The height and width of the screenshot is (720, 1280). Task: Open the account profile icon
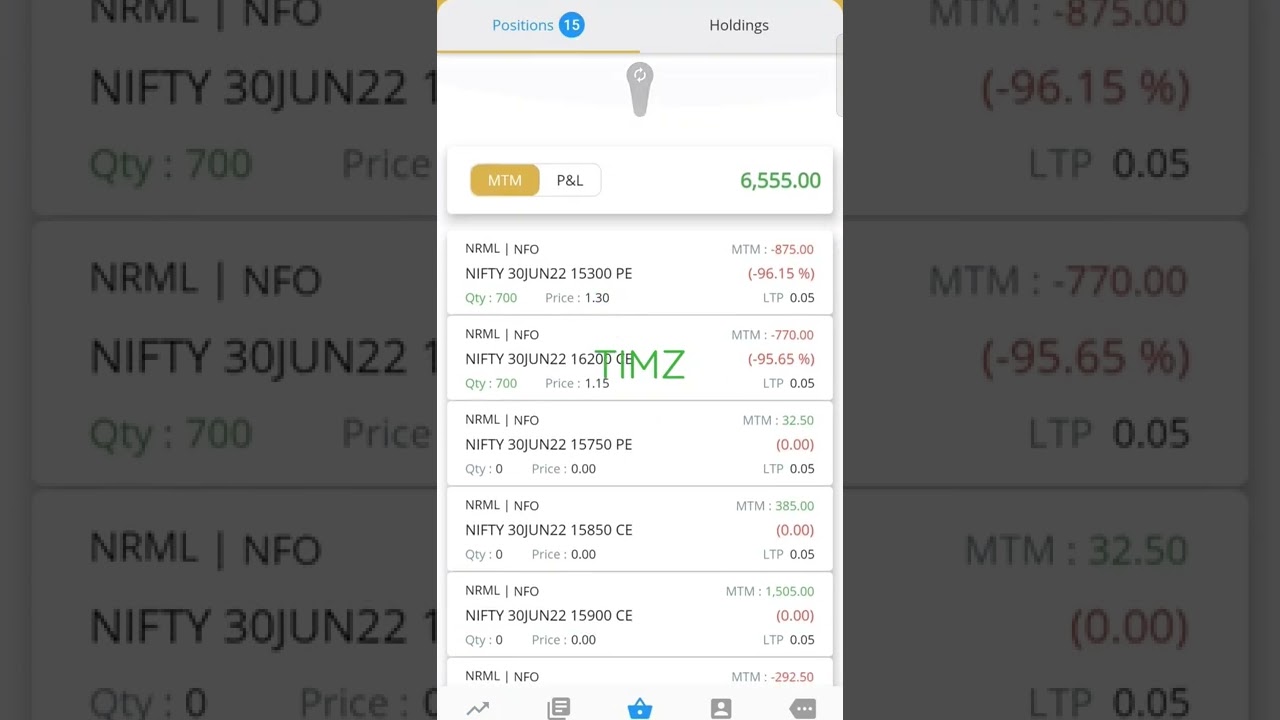721,709
